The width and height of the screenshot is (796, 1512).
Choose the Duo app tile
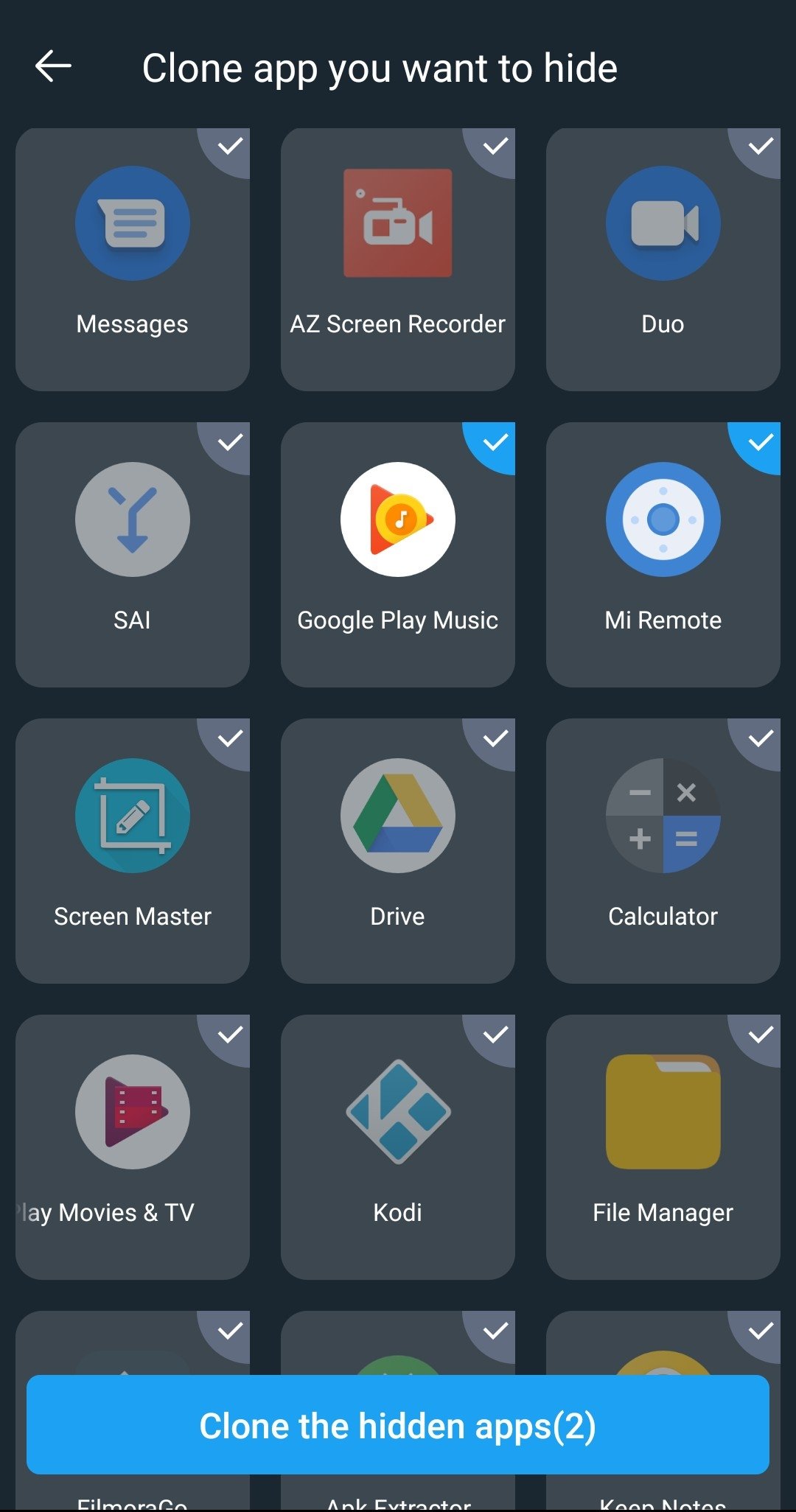663,259
